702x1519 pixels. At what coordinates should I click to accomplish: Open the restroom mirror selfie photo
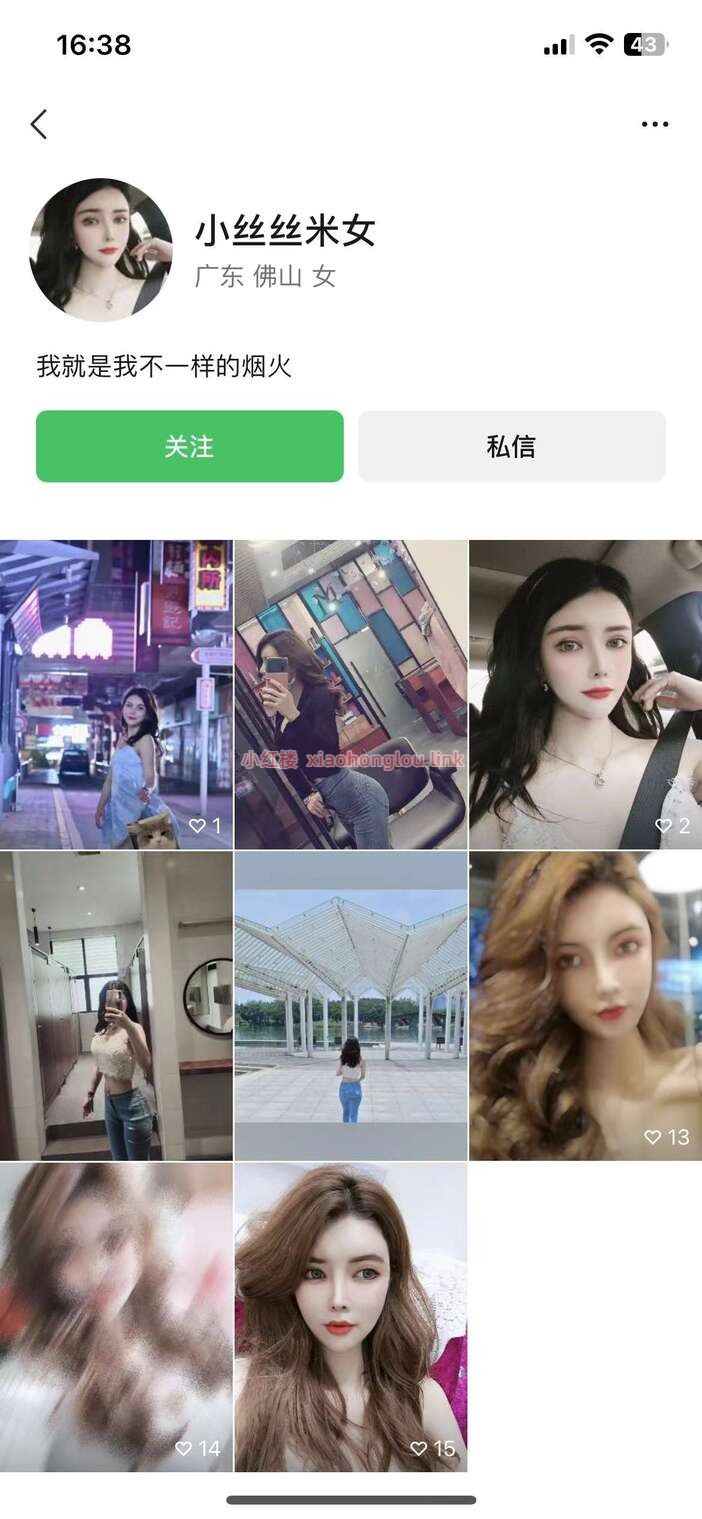116,1005
